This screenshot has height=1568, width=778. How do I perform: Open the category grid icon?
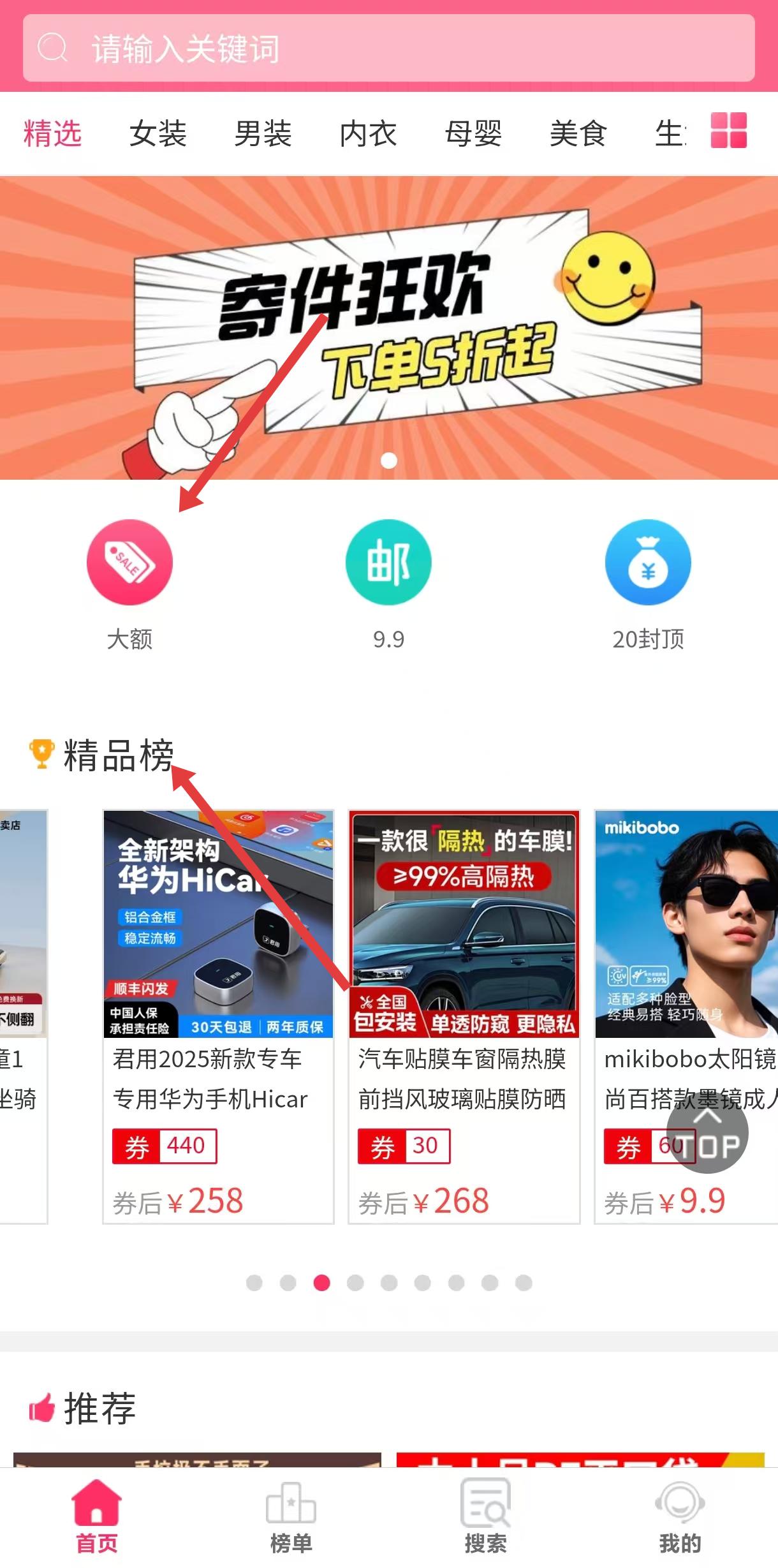729,130
